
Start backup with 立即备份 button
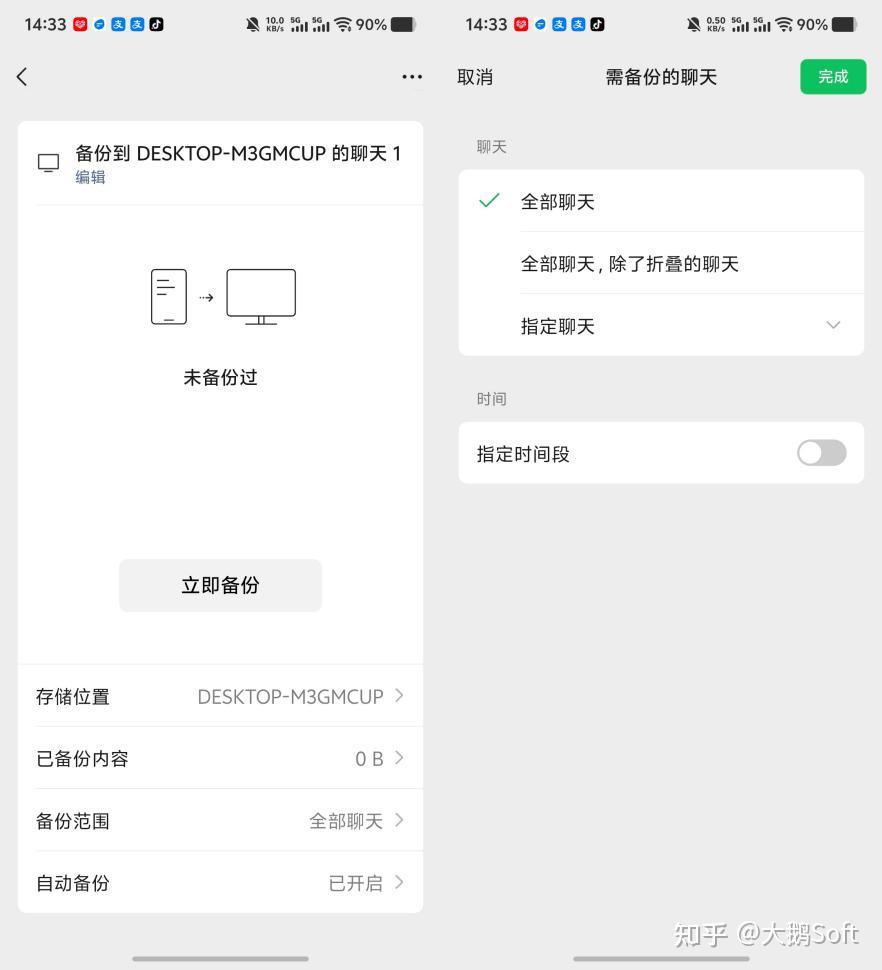tap(220, 585)
